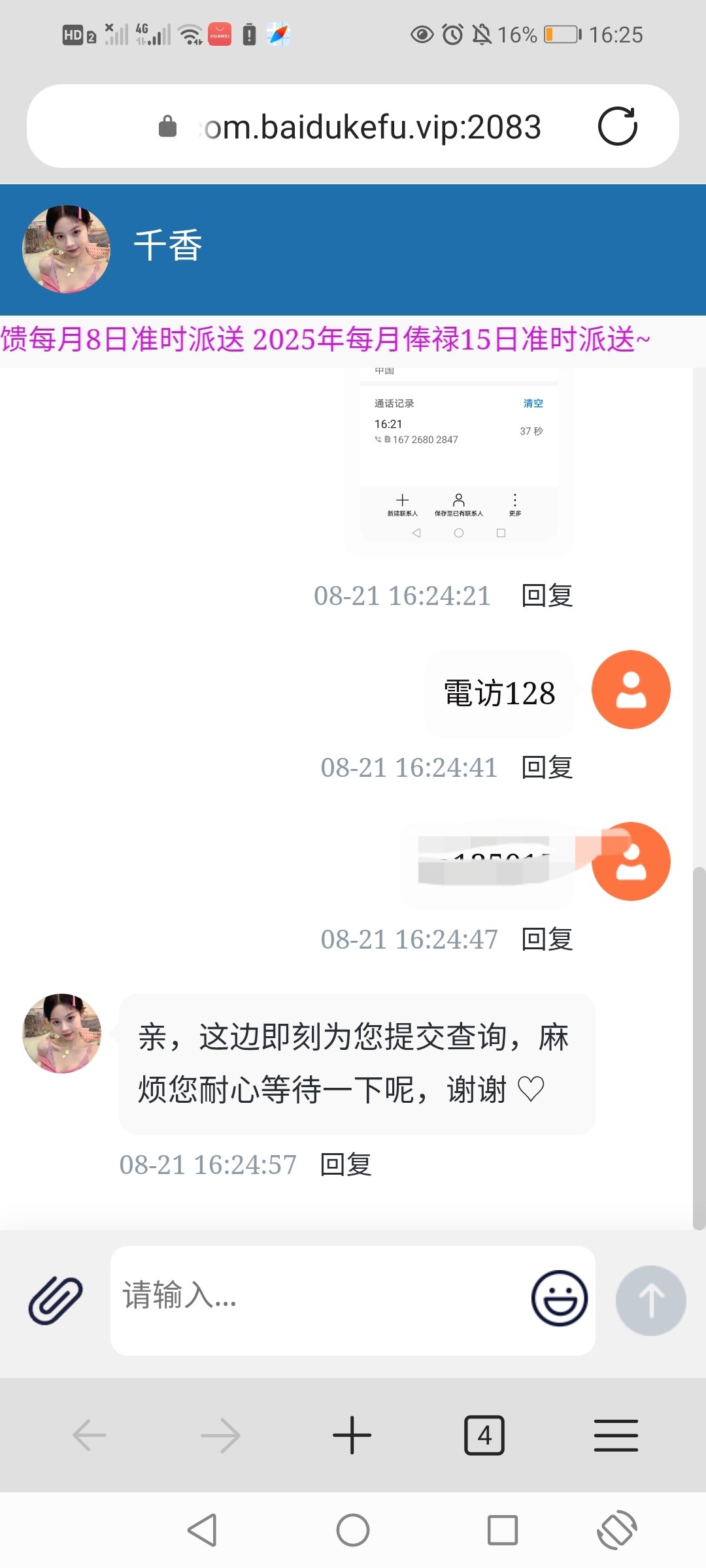Tap the browser address bar URL

click(x=371, y=127)
